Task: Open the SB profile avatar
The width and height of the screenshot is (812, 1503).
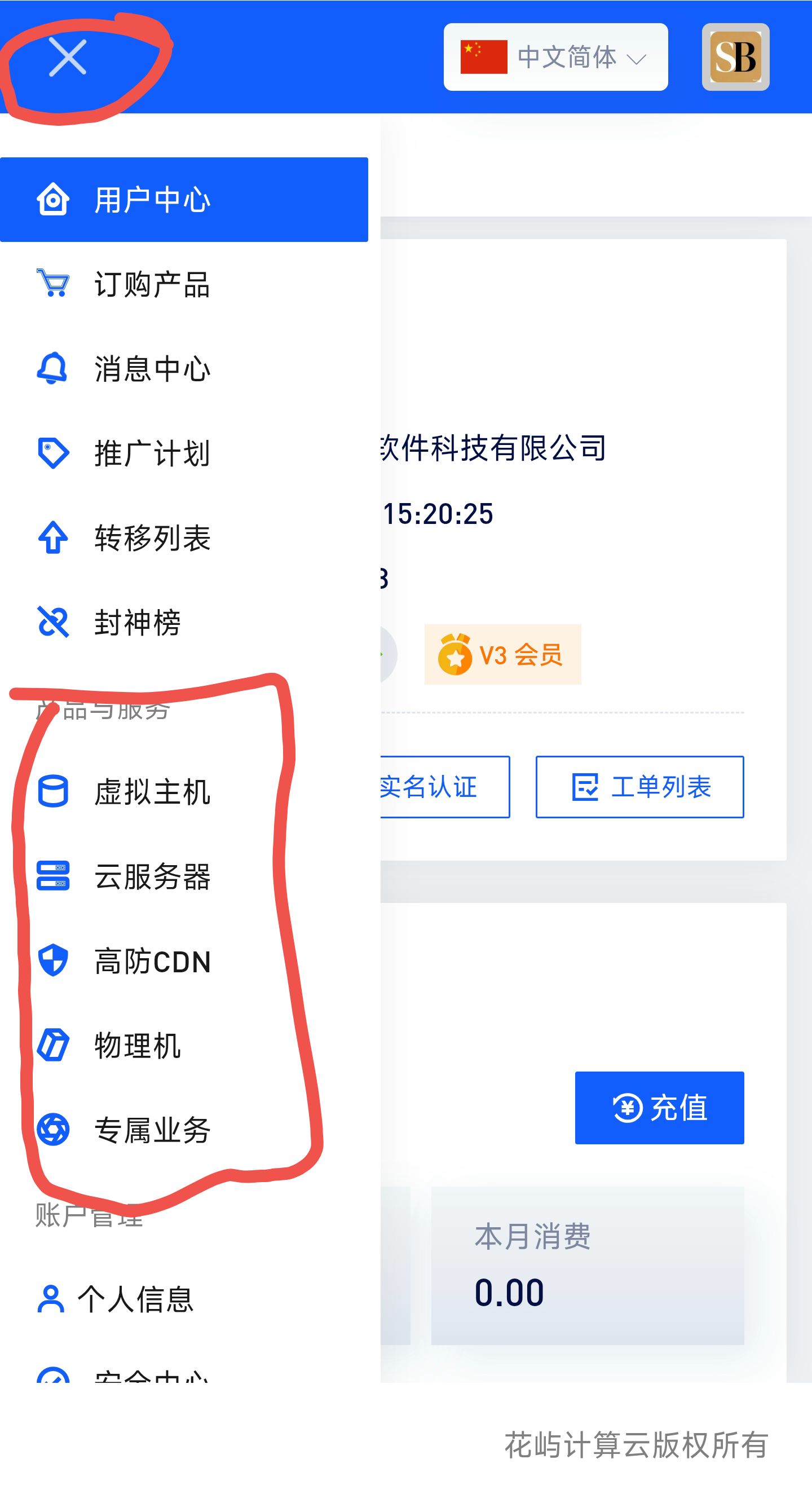Action: click(x=735, y=57)
